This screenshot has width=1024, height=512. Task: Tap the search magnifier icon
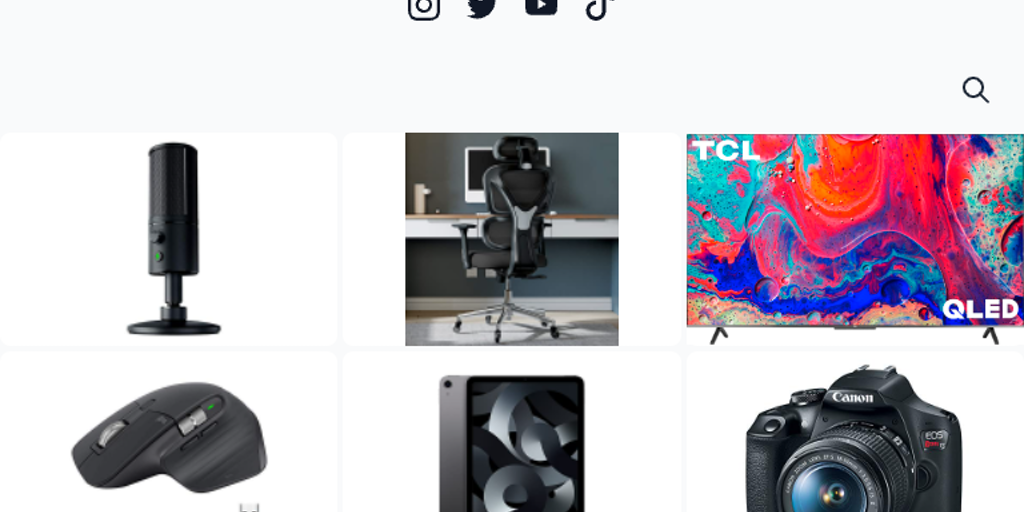(x=975, y=90)
